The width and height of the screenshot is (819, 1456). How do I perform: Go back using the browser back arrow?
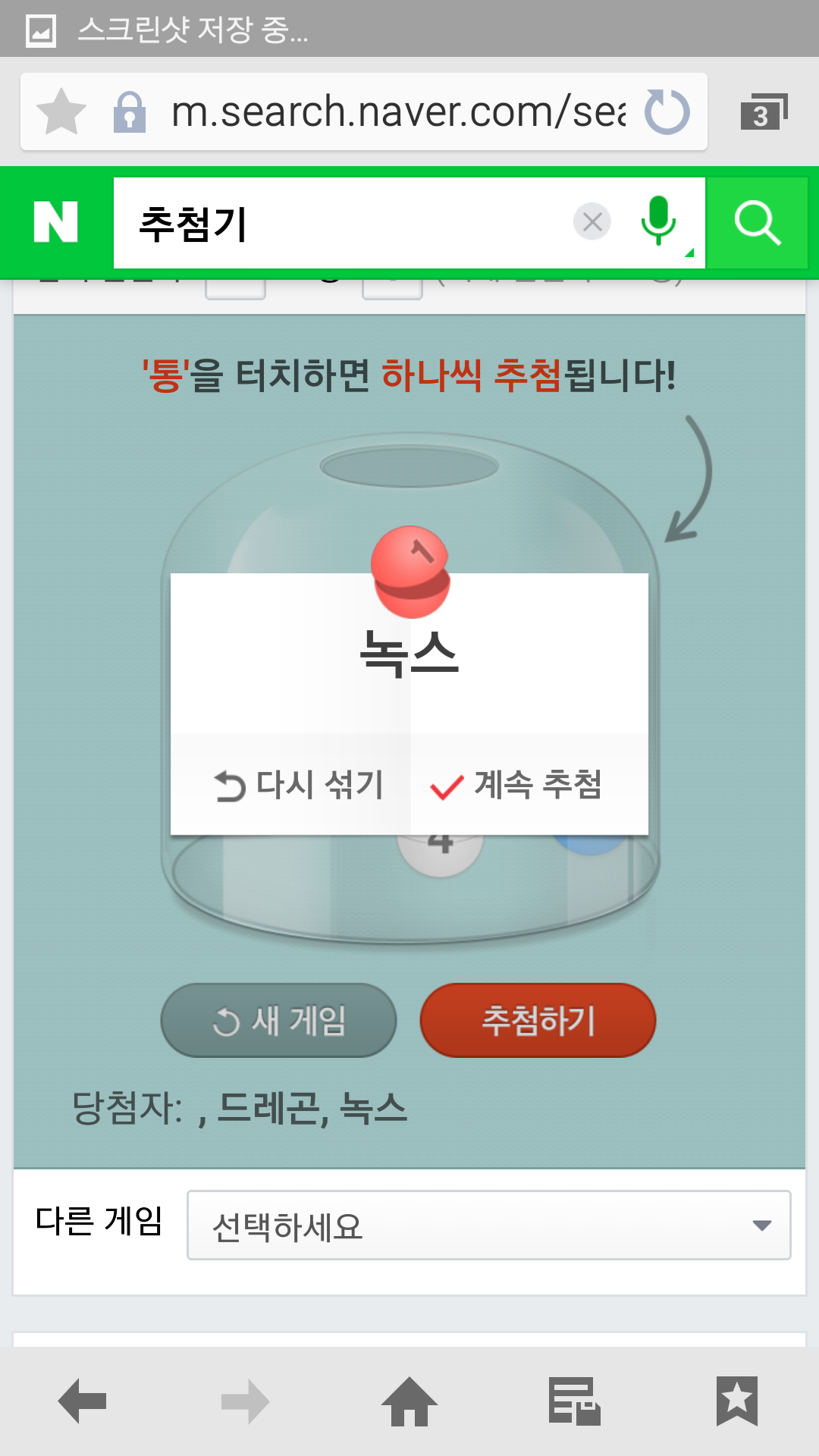82,1401
